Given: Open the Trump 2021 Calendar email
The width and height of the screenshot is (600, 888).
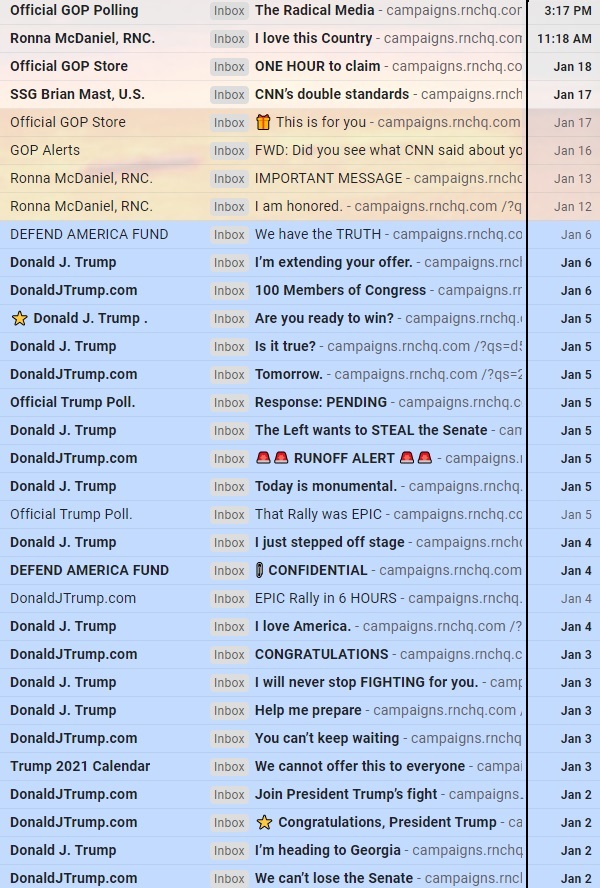Looking at the screenshot, I should (x=359, y=766).
